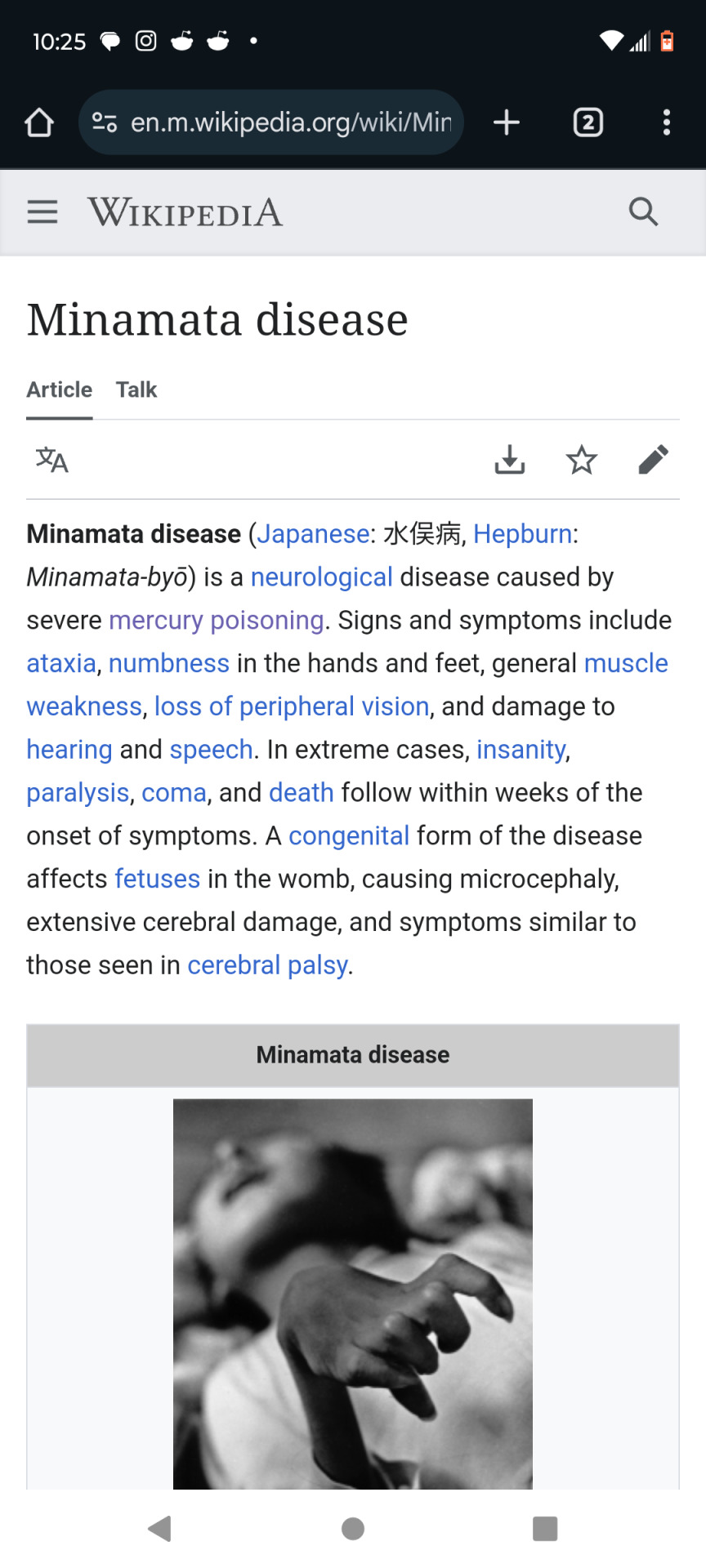Search Wikipedia with the magnifier icon
The width and height of the screenshot is (706, 1568).
tap(643, 212)
